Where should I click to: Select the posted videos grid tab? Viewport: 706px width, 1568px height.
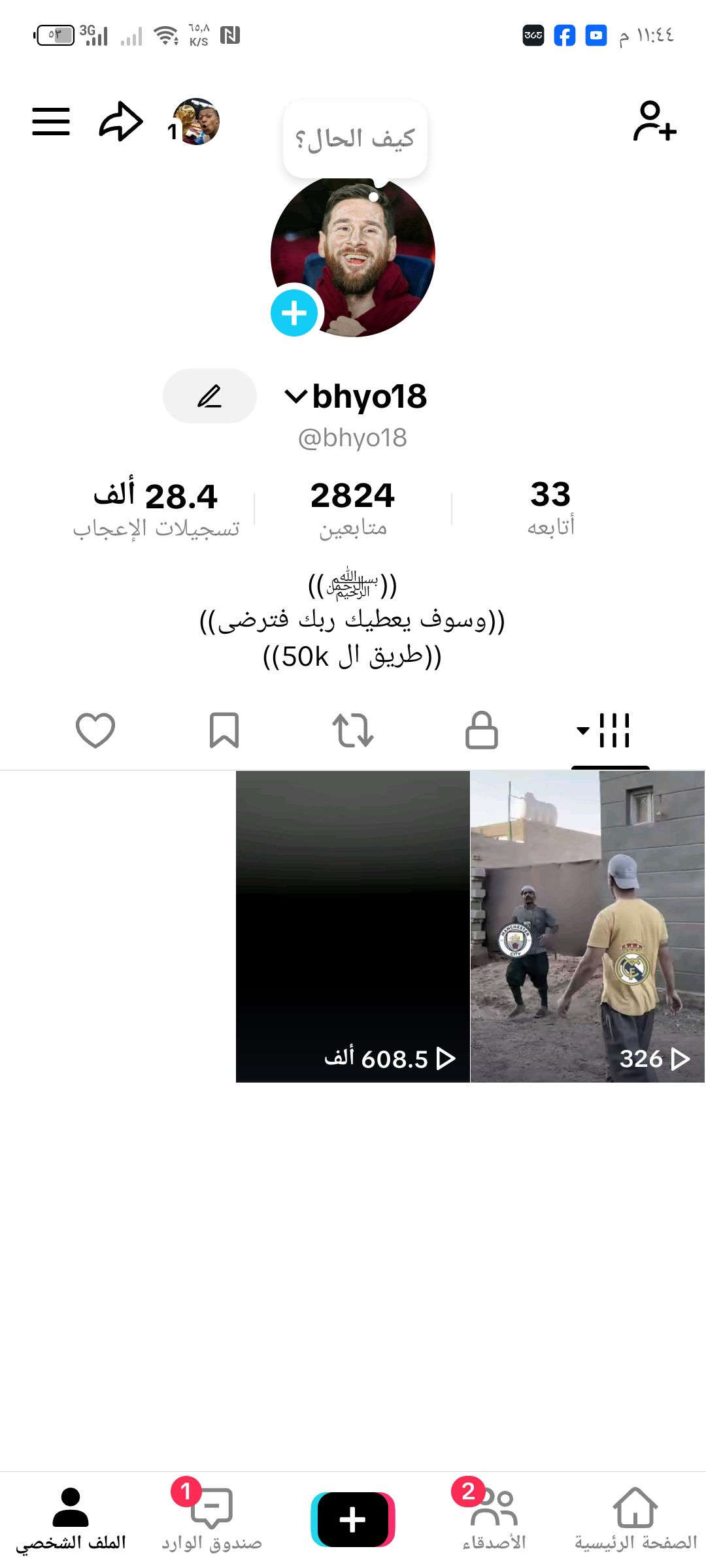click(609, 730)
